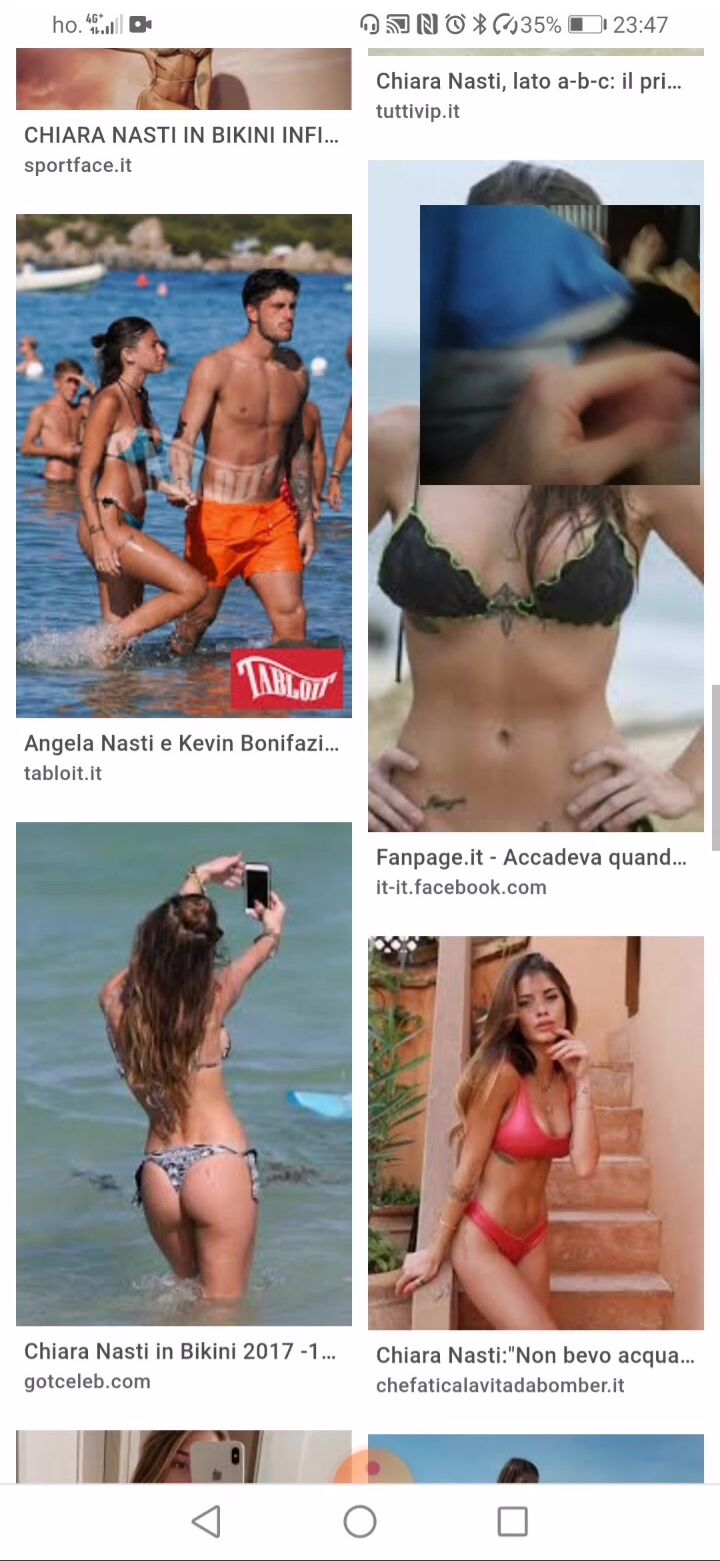Return to the home screen
Image resolution: width=720 pixels, height=1561 pixels.
(360, 1522)
